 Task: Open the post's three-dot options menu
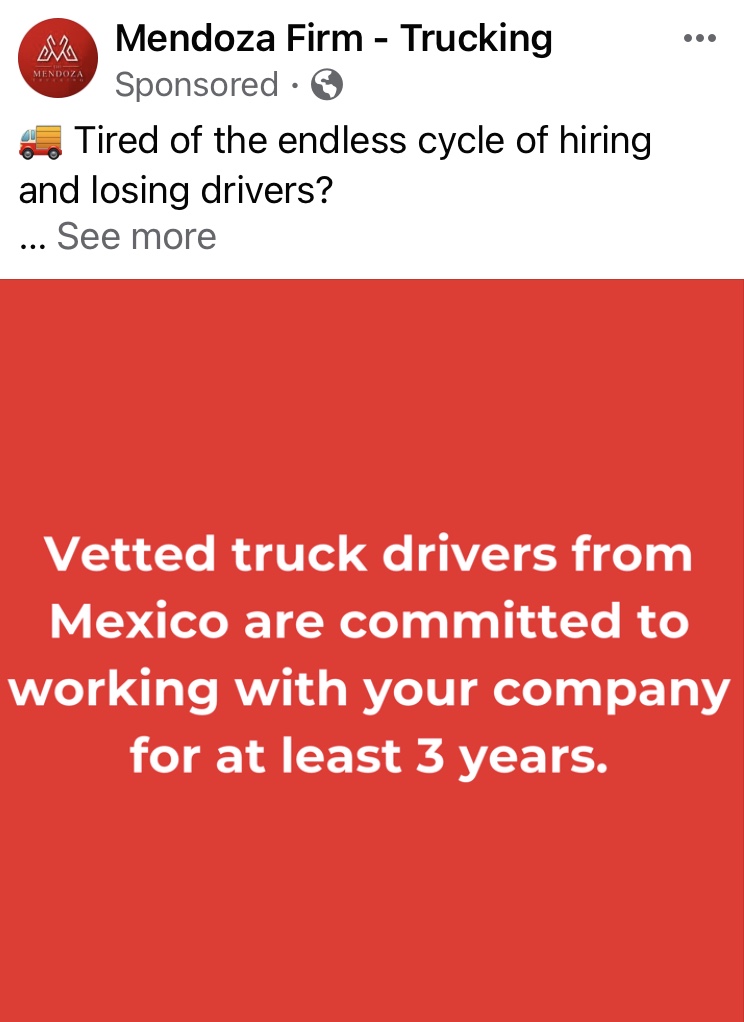click(699, 39)
